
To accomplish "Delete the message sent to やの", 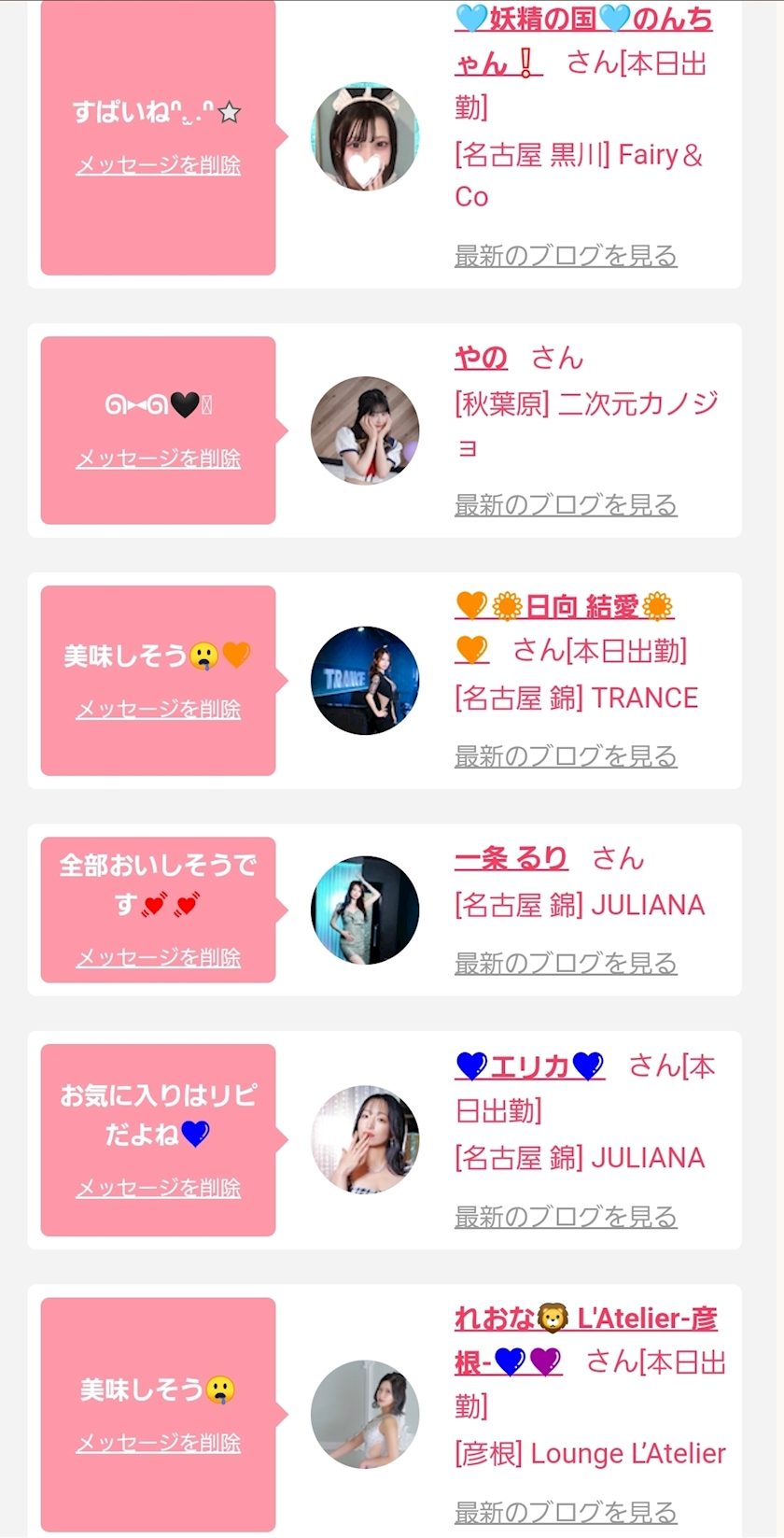I will (158, 459).
